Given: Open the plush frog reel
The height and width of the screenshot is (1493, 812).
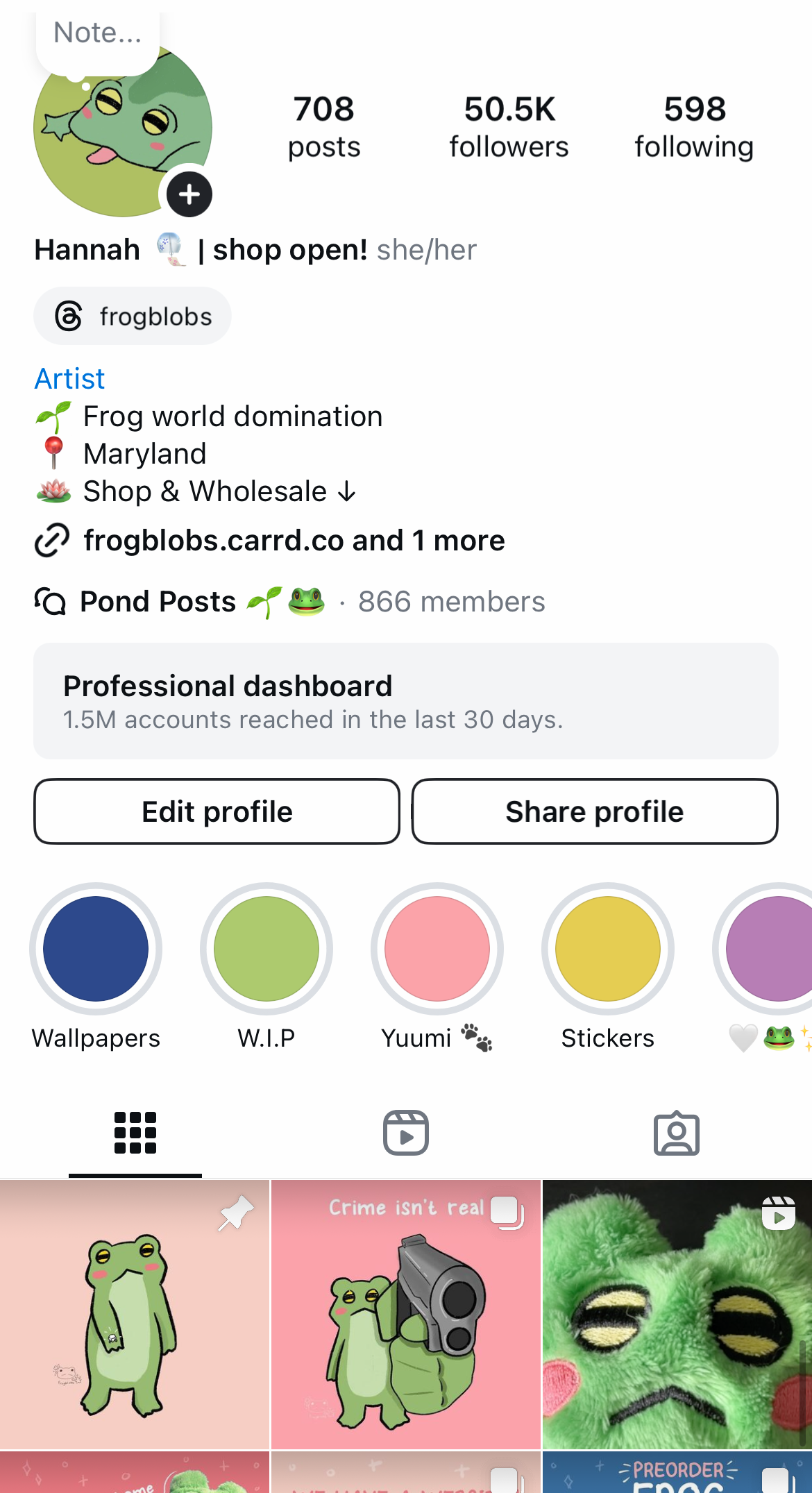Looking at the screenshot, I should [x=677, y=1315].
